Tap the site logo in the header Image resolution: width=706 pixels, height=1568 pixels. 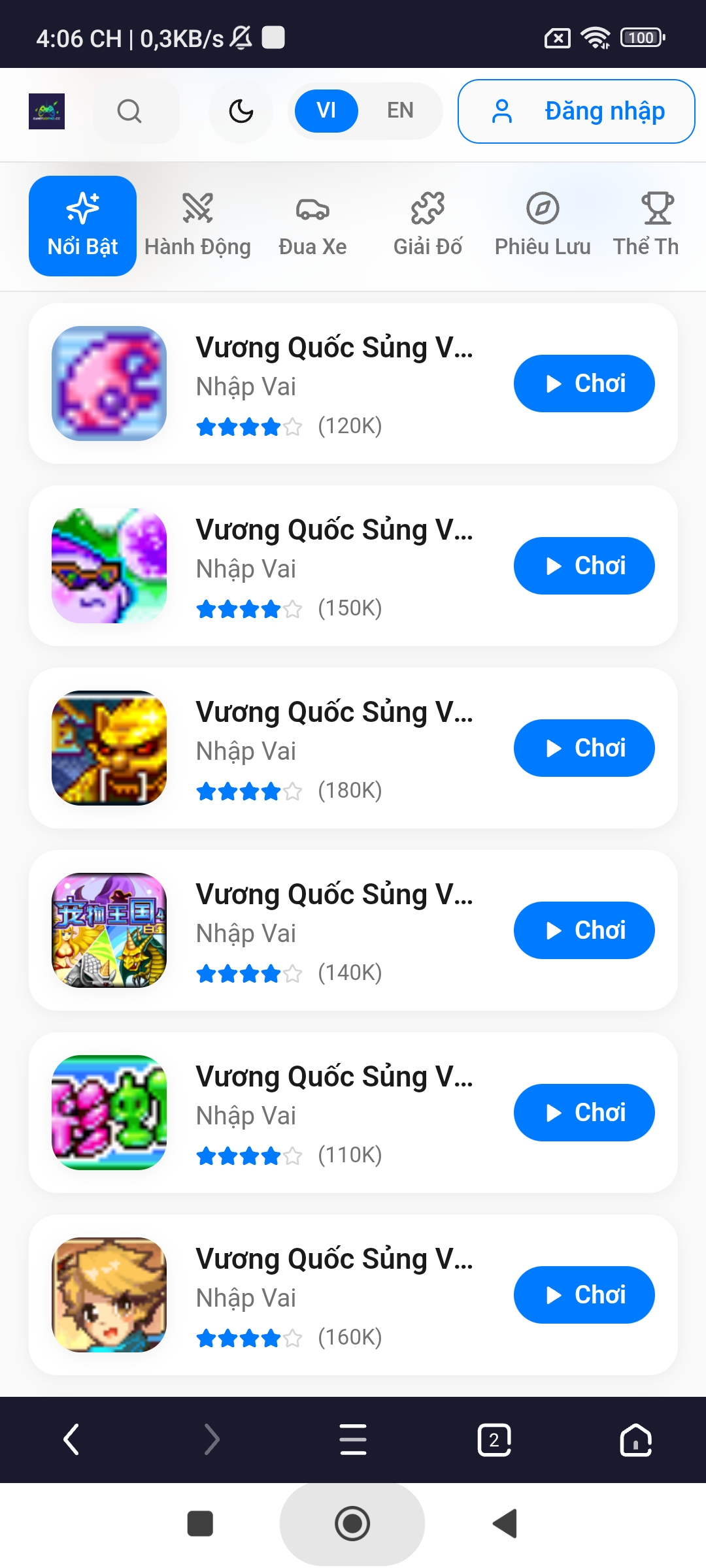pyautogui.click(x=46, y=111)
